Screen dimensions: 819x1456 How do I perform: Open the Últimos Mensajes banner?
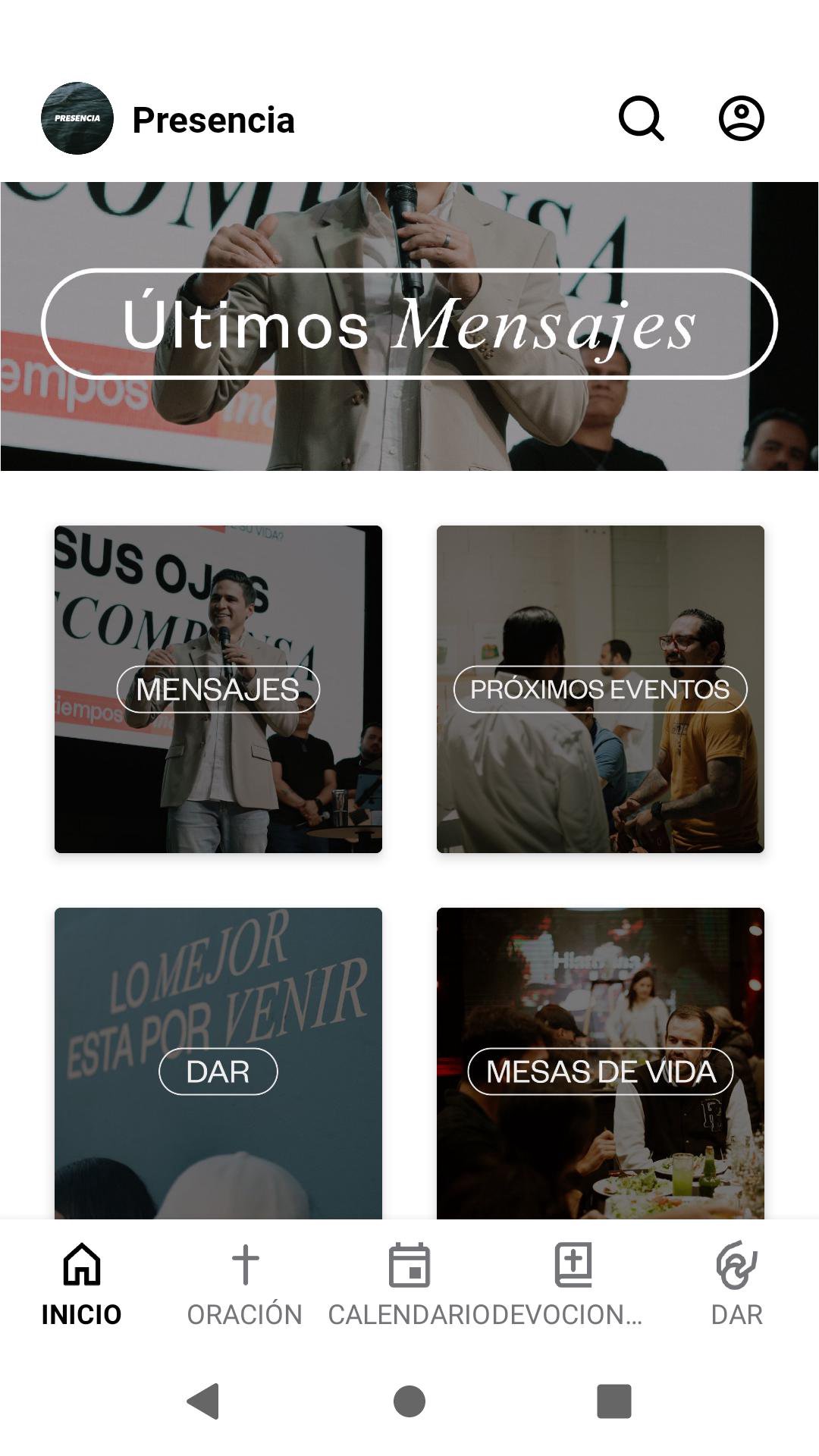(x=409, y=325)
